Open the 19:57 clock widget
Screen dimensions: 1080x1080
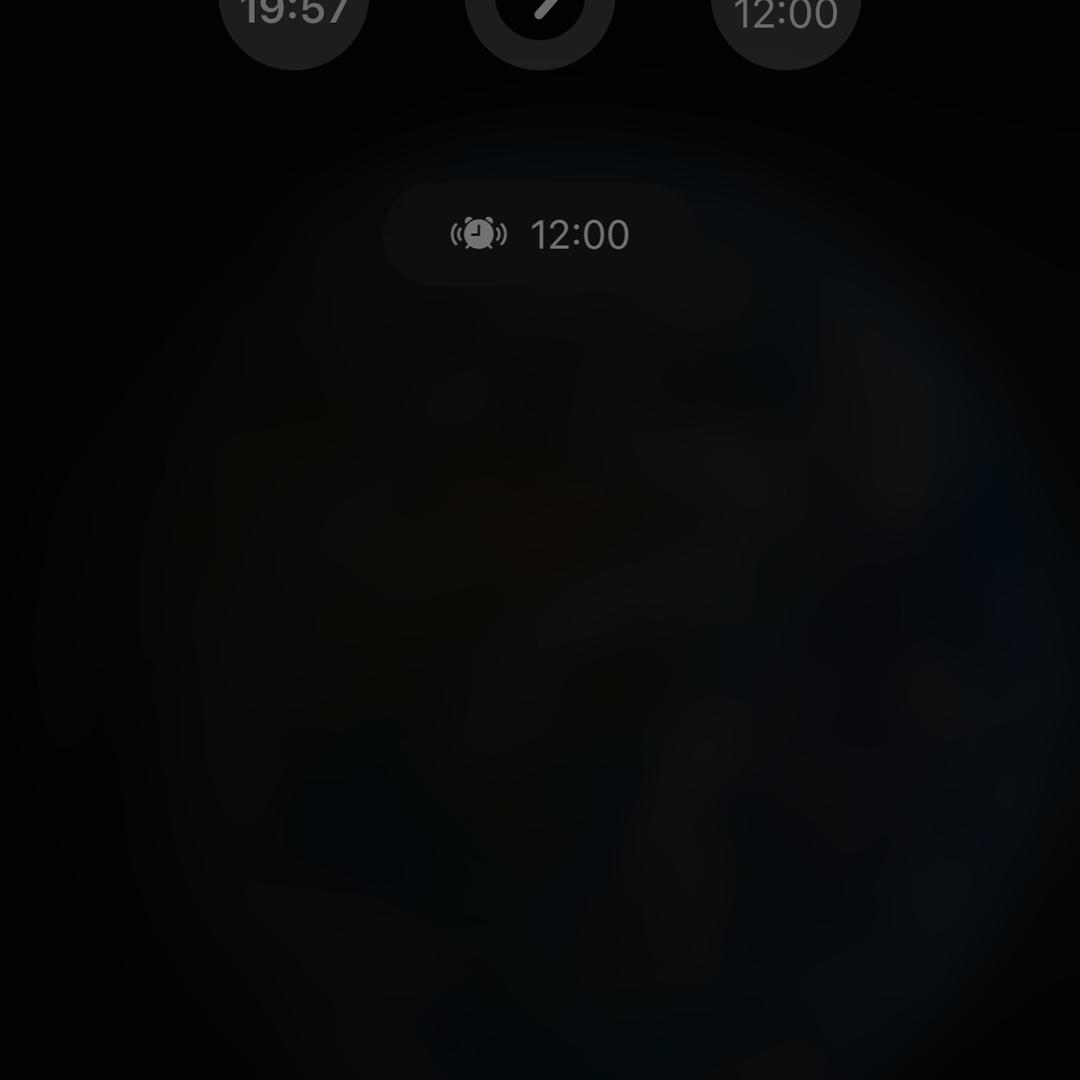(294, 22)
